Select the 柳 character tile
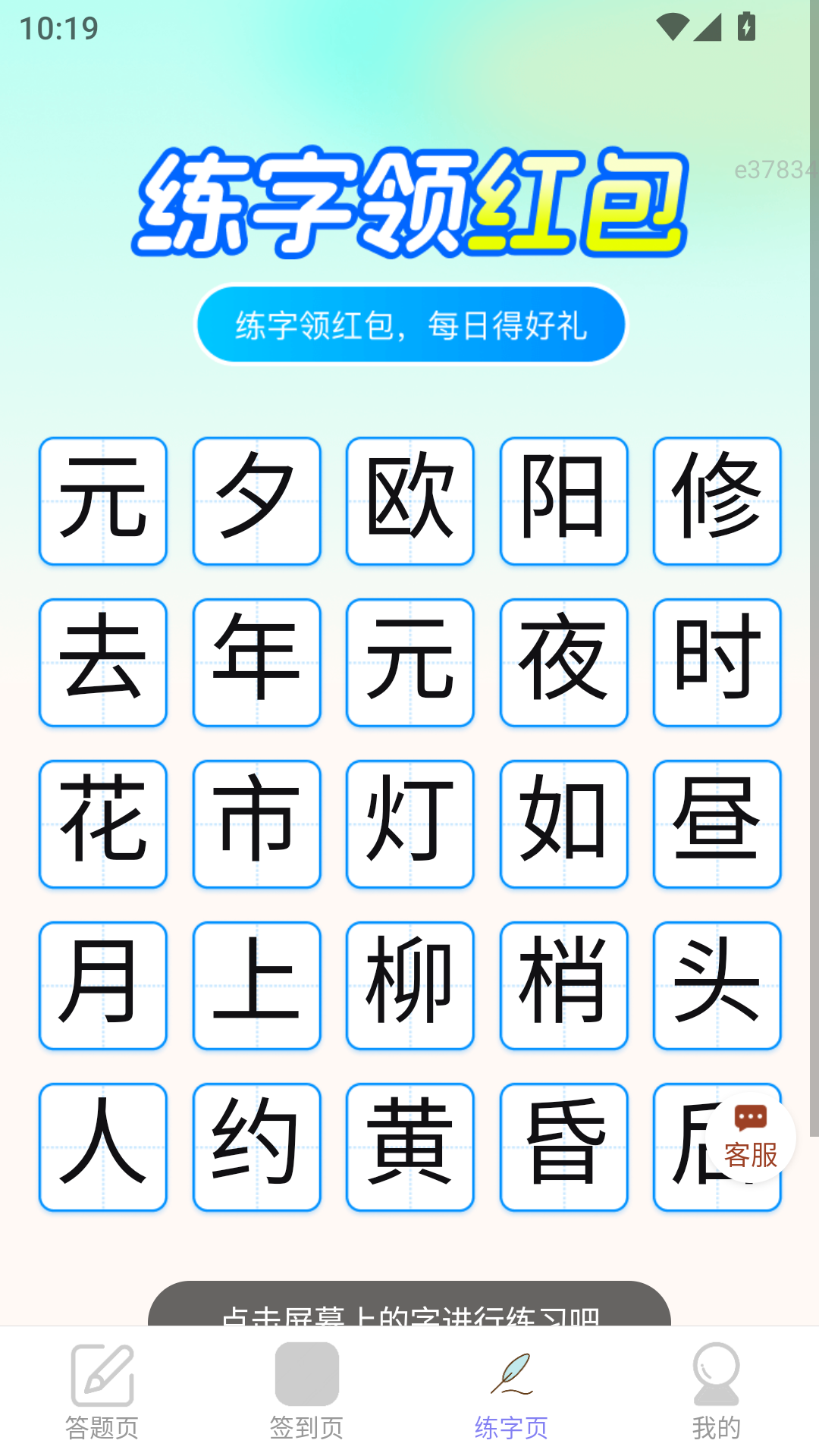The image size is (819, 1456). [x=409, y=986]
